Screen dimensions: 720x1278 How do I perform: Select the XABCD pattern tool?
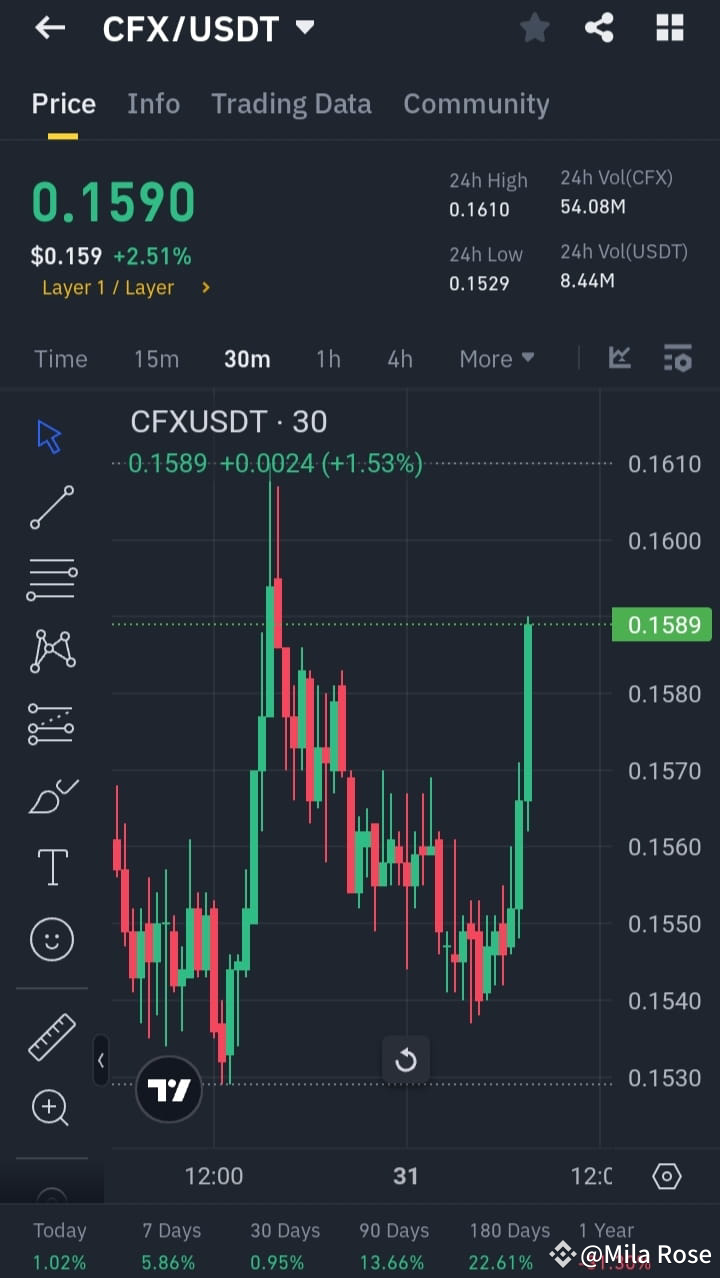click(51, 650)
